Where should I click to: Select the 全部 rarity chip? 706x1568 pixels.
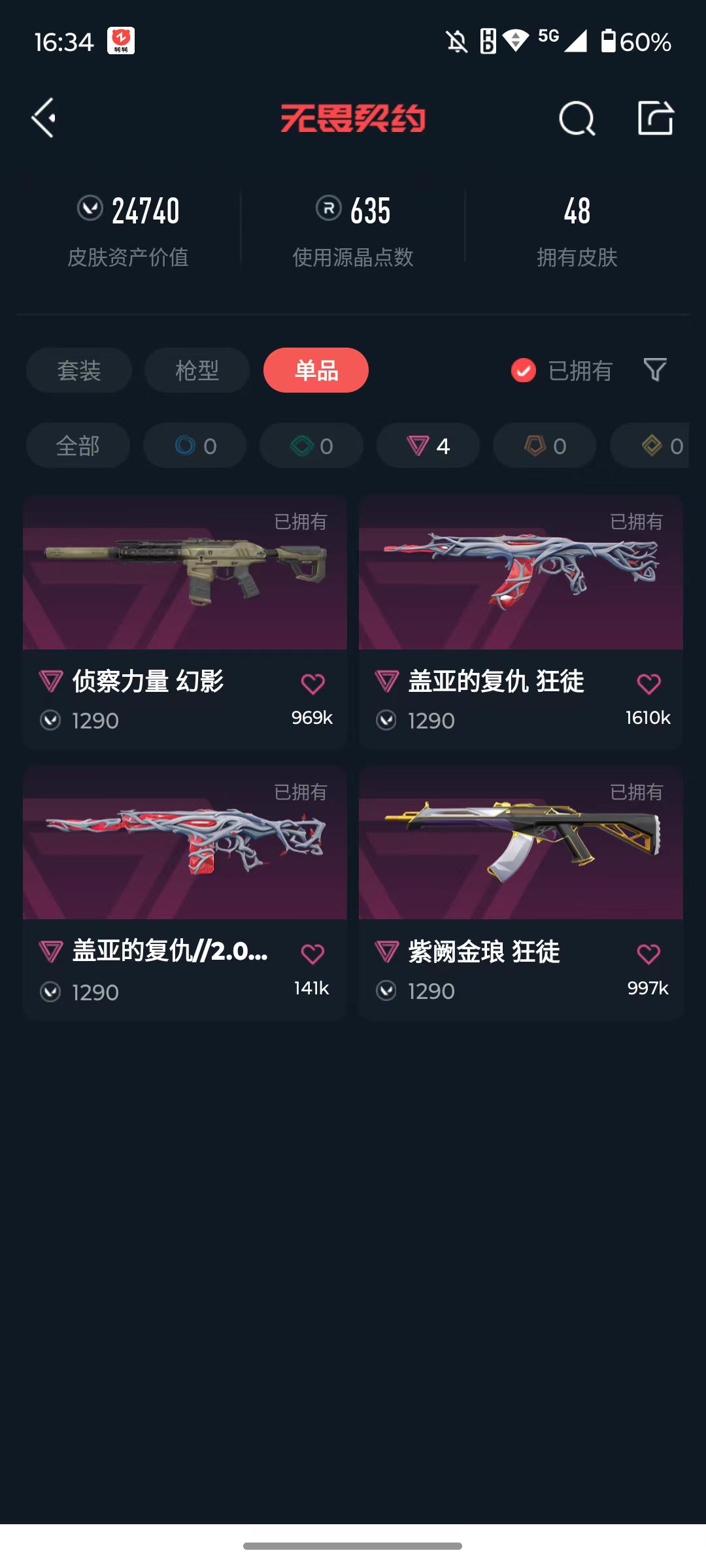78,446
